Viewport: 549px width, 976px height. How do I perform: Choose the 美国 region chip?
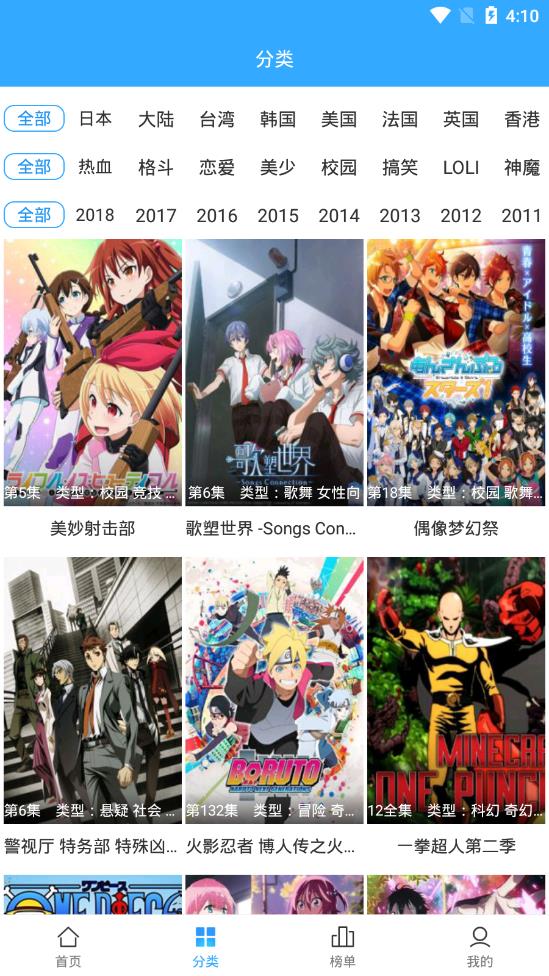click(339, 119)
